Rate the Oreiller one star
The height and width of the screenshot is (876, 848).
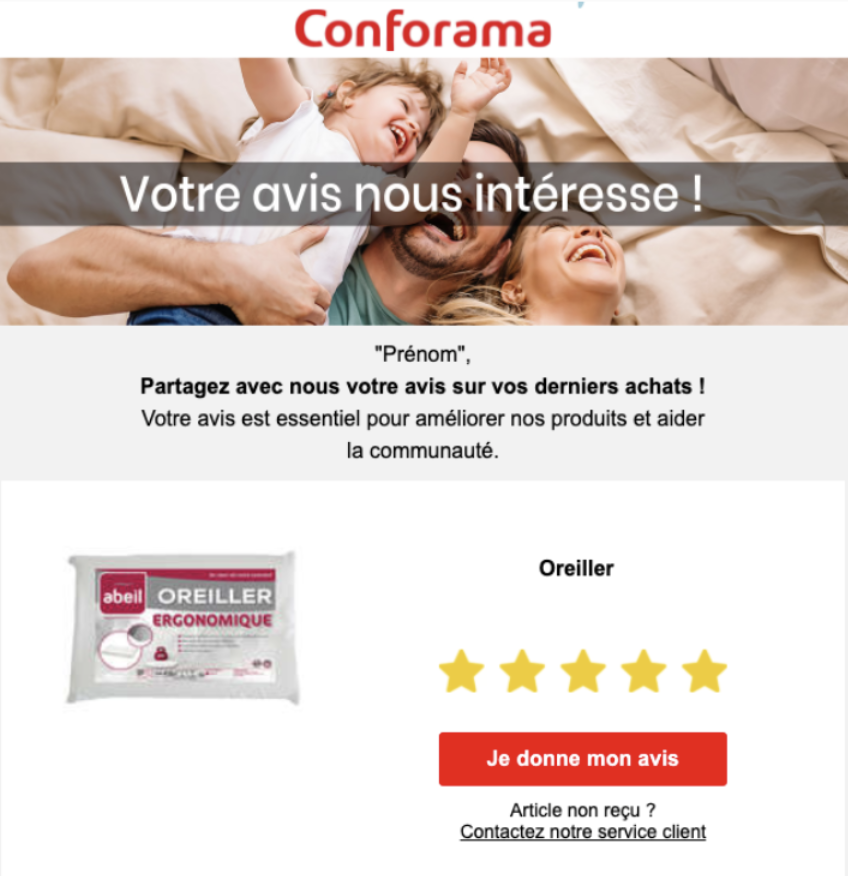(461, 671)
